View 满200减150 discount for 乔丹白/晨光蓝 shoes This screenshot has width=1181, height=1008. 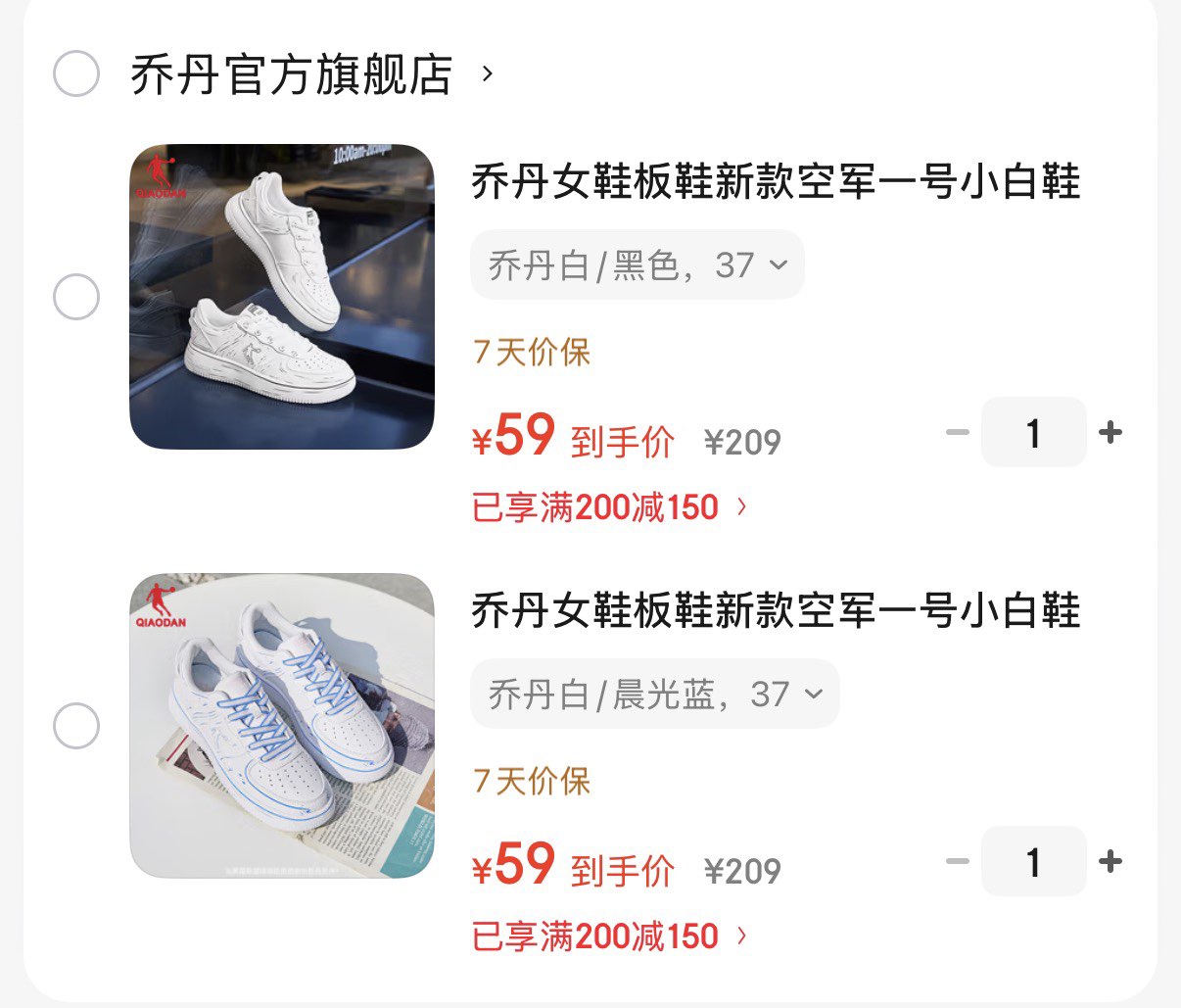(x=609, y=936)
